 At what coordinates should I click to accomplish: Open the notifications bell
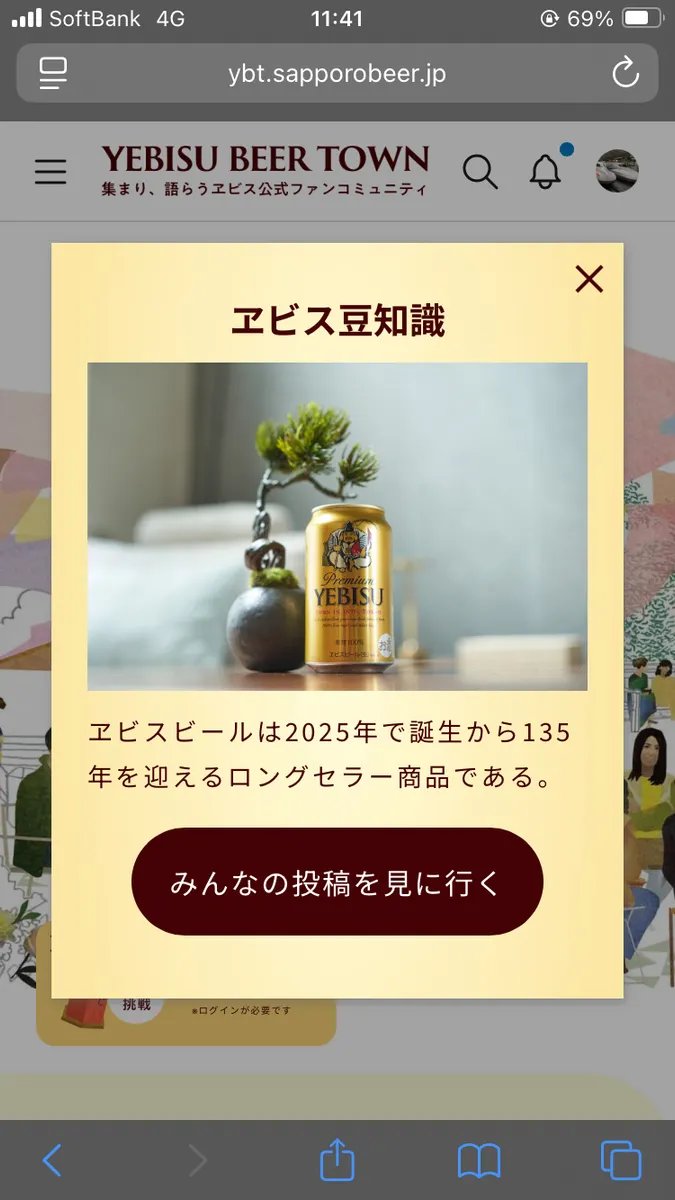click(545, 172)
